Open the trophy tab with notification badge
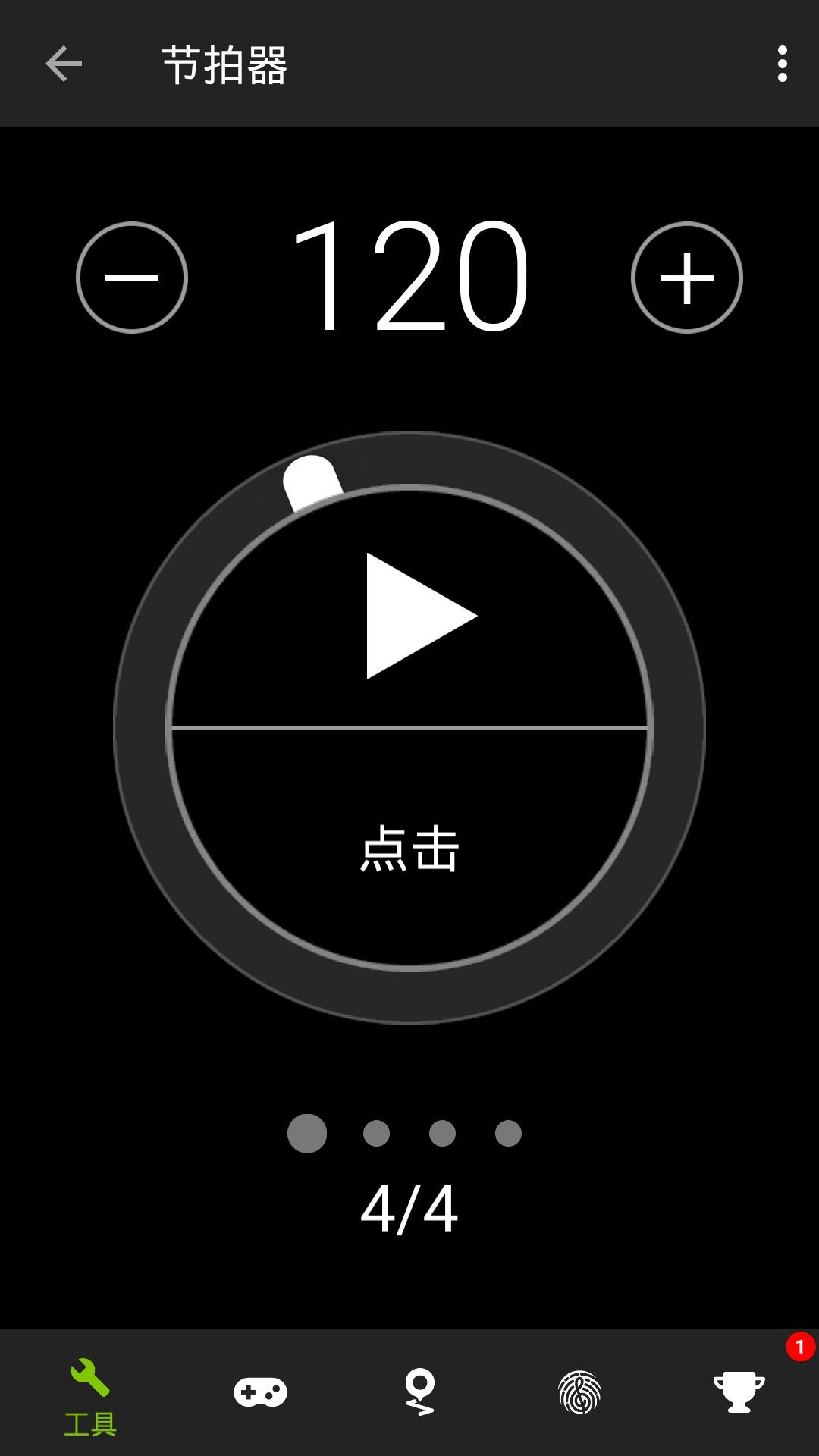Image resolution: width=819 pixels, height=1456 pixels. [739, 1392]
